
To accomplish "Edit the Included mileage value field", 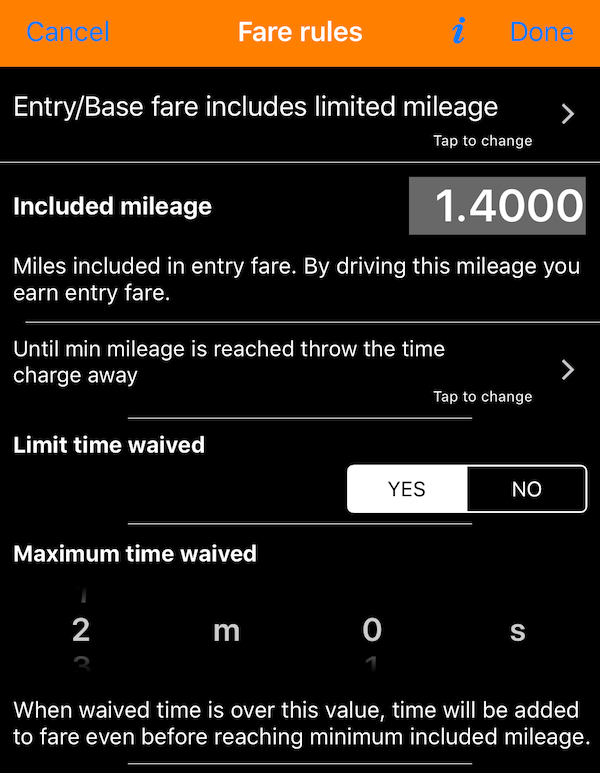I will pyautogui.click(x=497, y=206).
